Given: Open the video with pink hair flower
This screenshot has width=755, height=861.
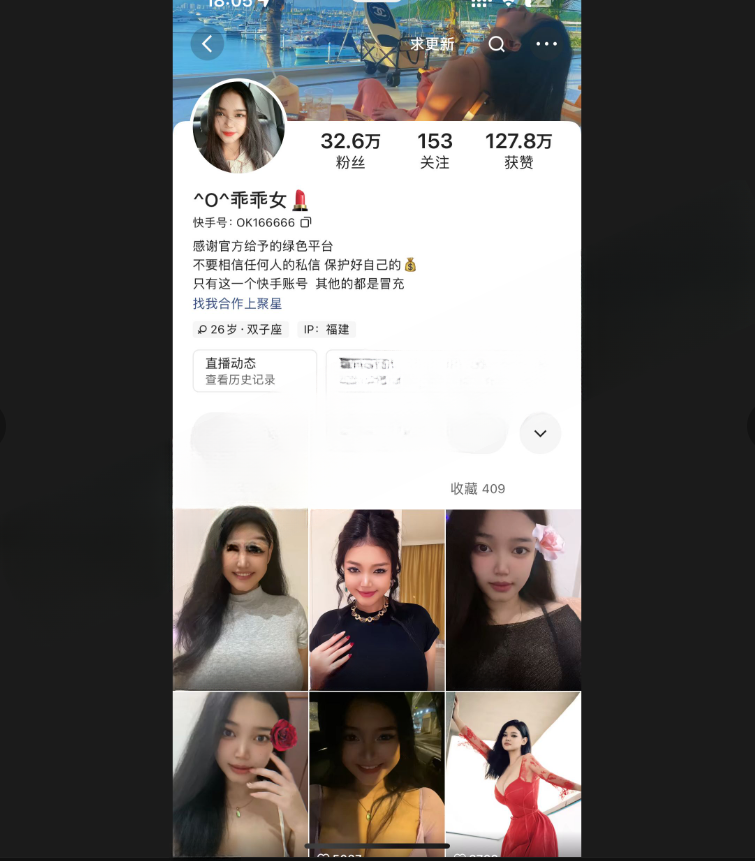Looking at the screenshot, I should click(x=513, y=599).
